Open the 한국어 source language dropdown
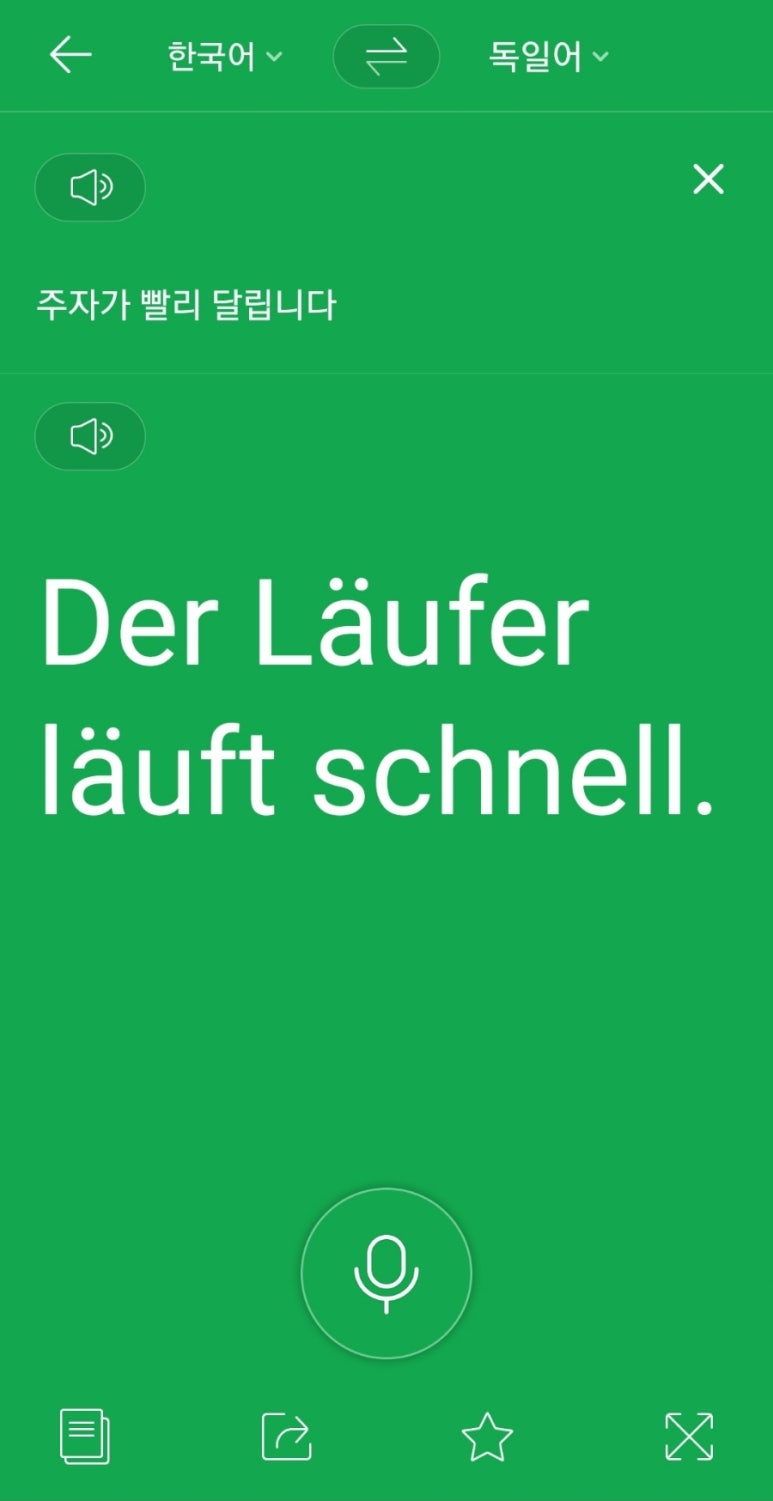 224,57
